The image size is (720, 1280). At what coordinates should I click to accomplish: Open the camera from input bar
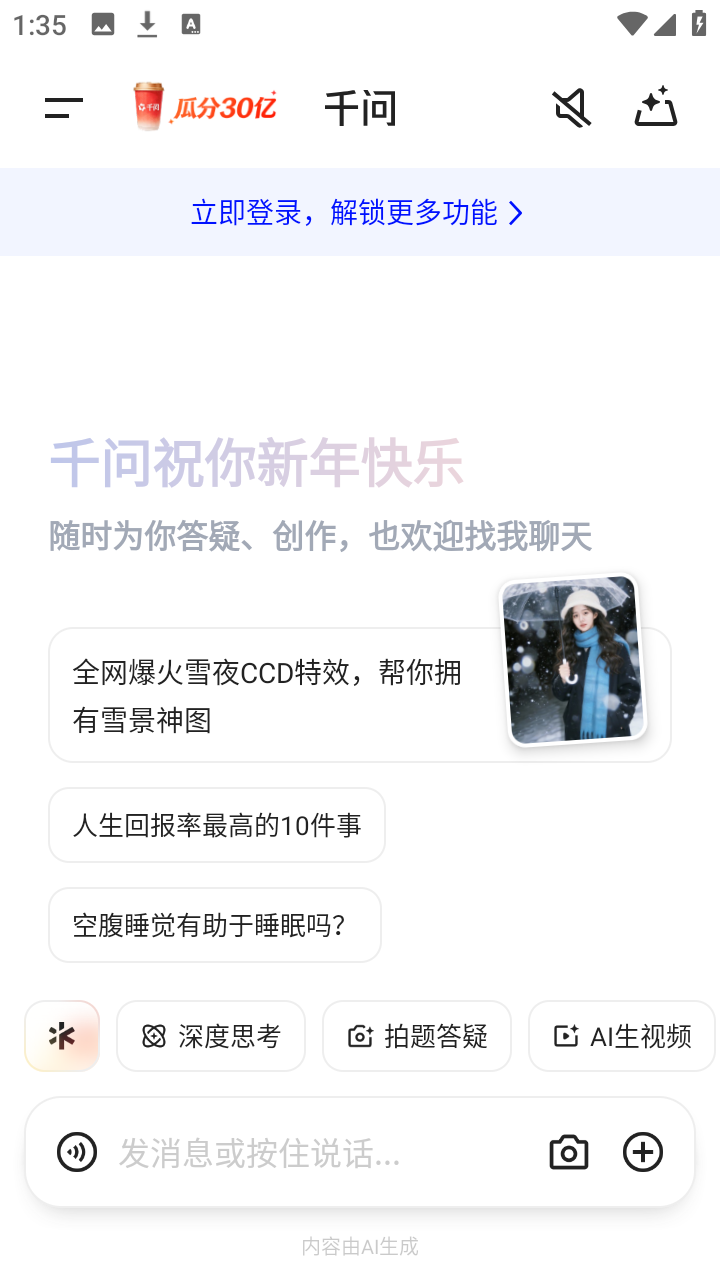[569, 1152]
